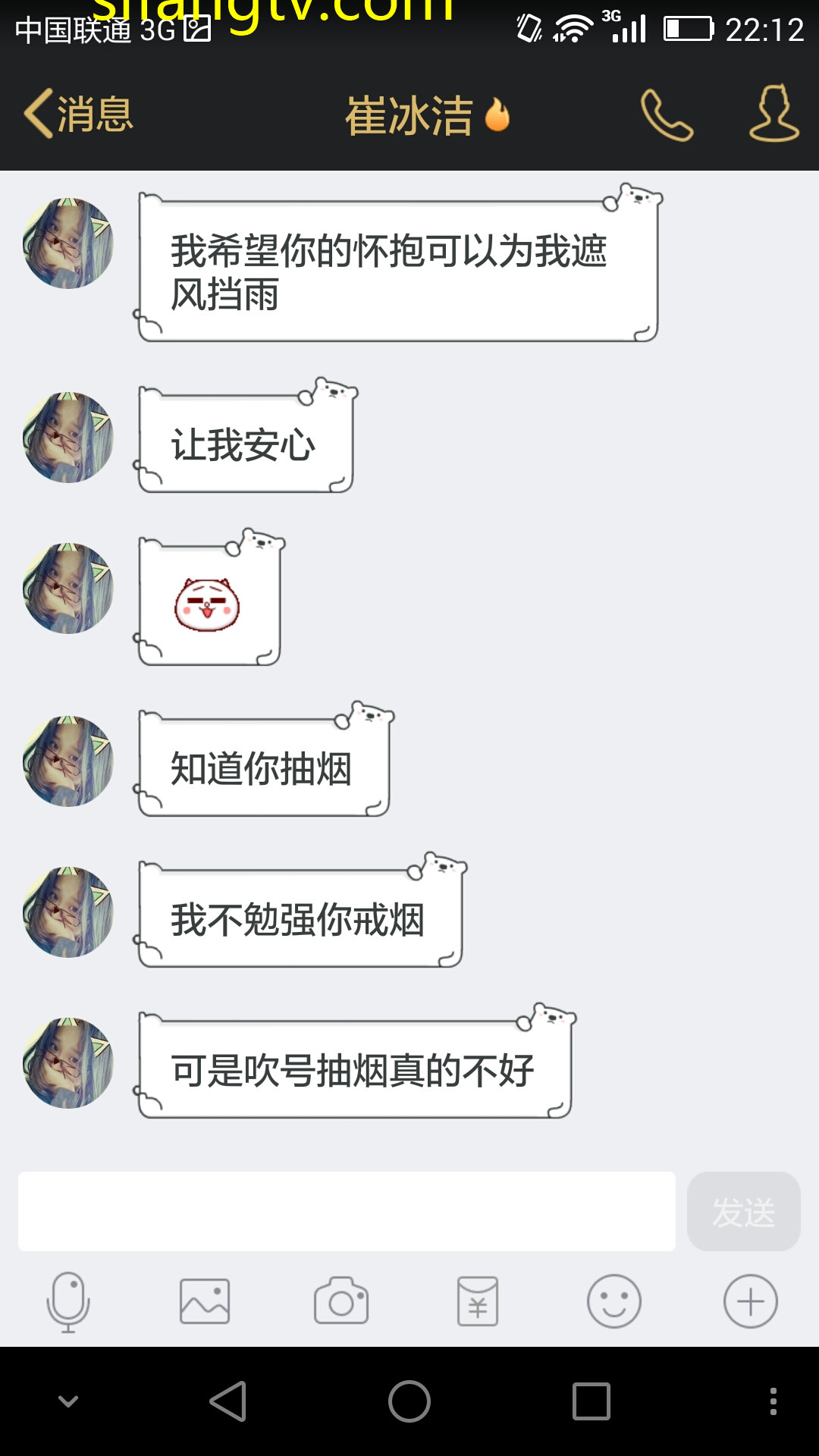Open the contact profile icon
This screenshot has width=819, height=1456.
773,114
